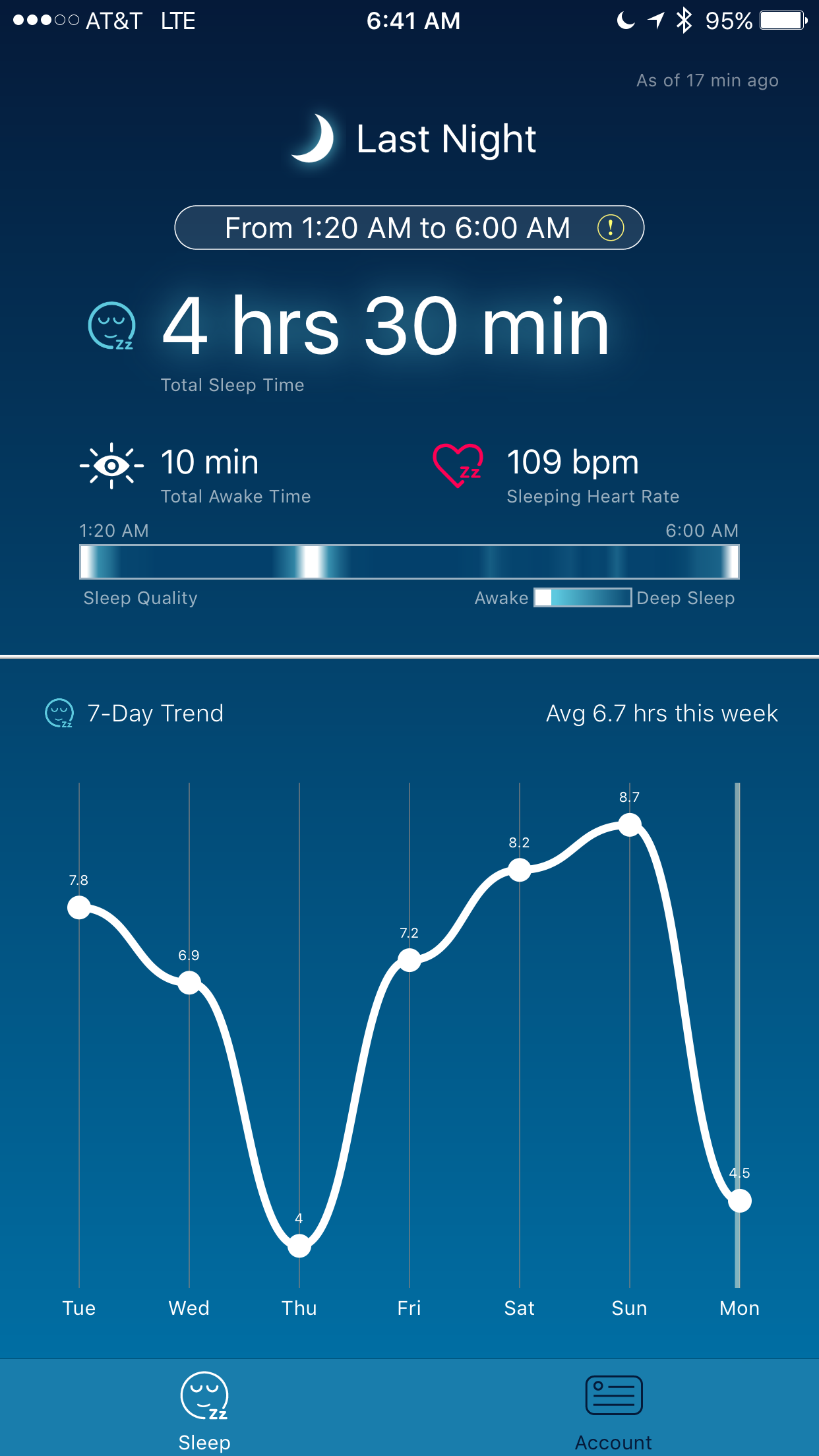Screen dimensions: 819x1456
Task: Select Monday's 4.5 point on the trend chart
Action: coord(739,1201)
